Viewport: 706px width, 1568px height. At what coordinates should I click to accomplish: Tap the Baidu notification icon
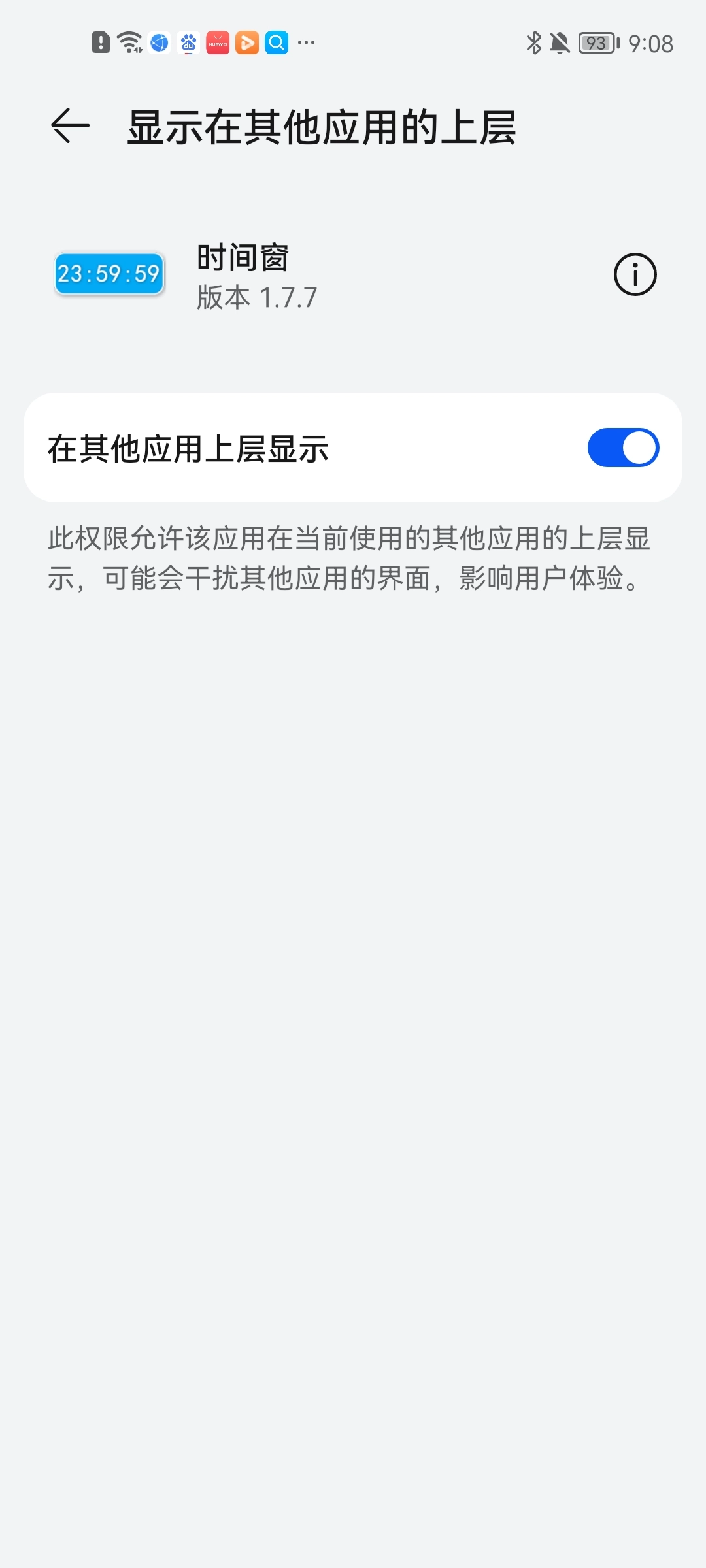coord(188,42)
